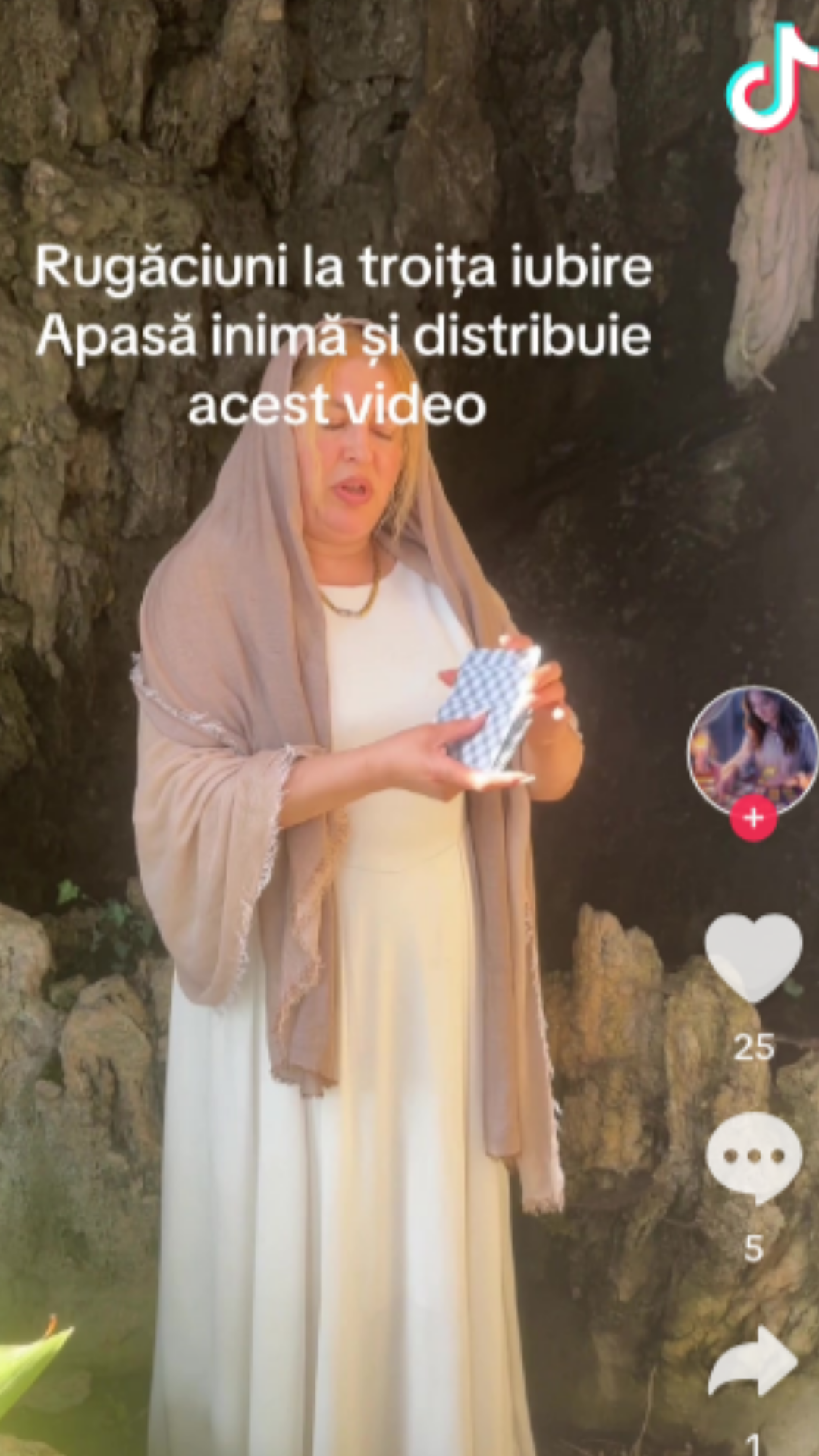Like this video with the heart
This screenshot has height=1456, width=819.
[753, 957]
